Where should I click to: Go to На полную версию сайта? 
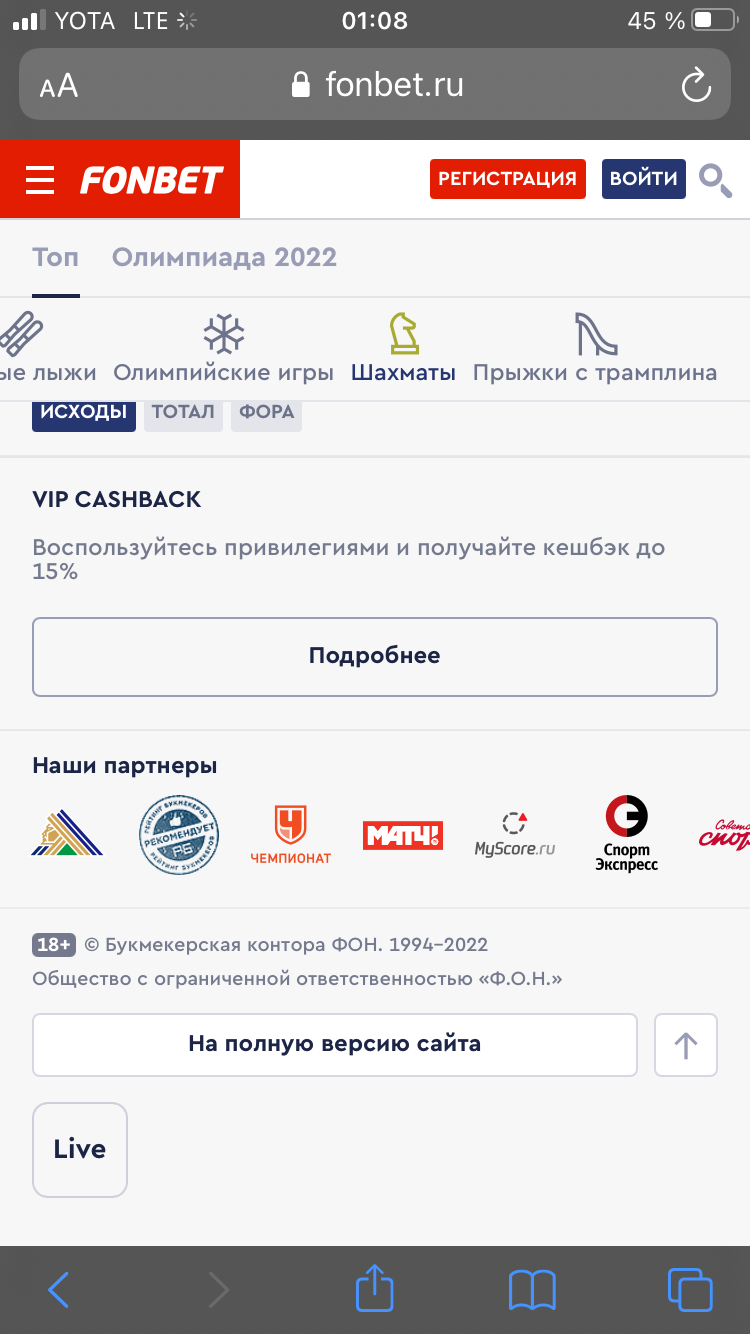pos(335,1044)
